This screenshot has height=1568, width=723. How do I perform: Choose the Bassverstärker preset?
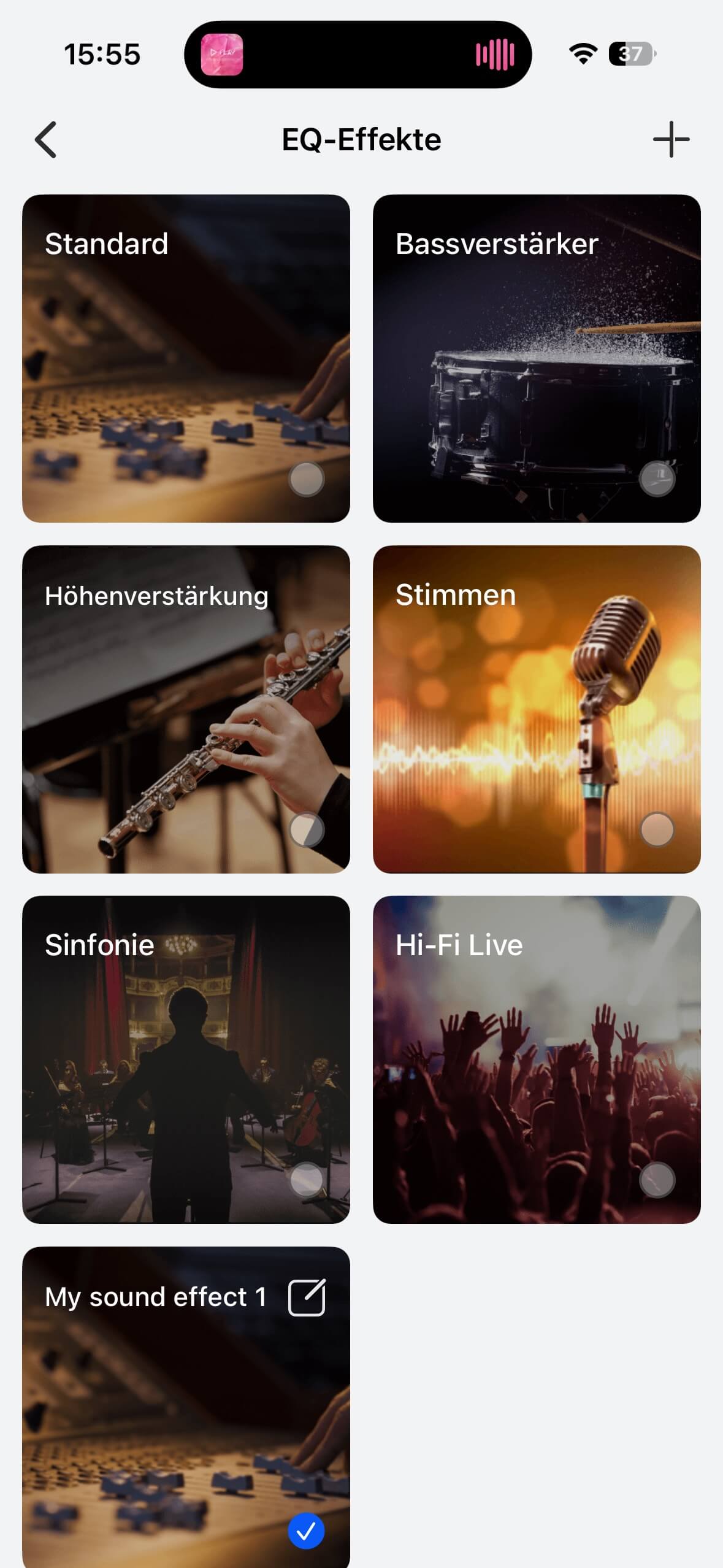(537, 358)
